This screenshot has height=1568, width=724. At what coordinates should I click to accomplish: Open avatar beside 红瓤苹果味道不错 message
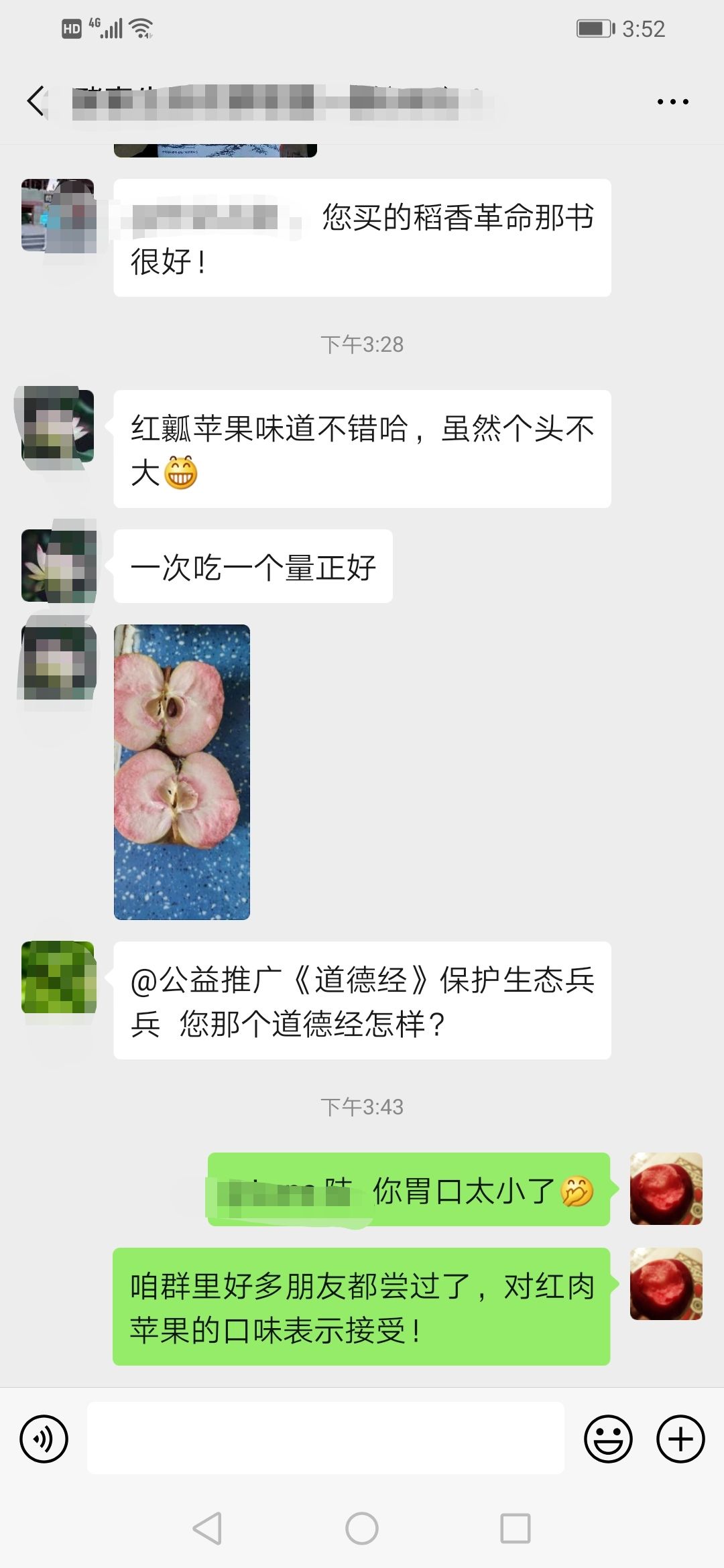[58, 426]
